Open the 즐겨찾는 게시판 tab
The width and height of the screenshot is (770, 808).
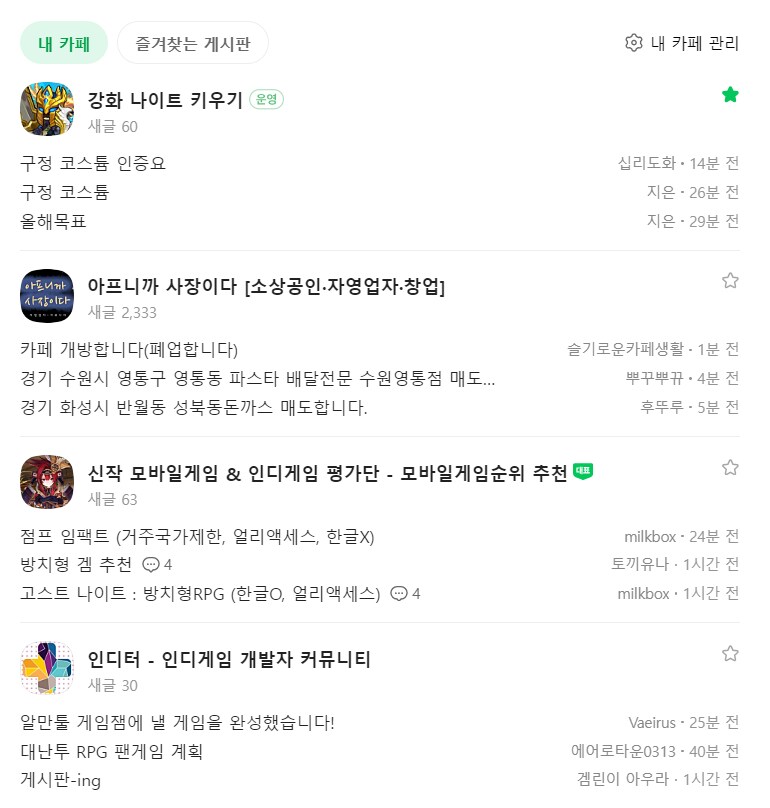click(192, 43)
